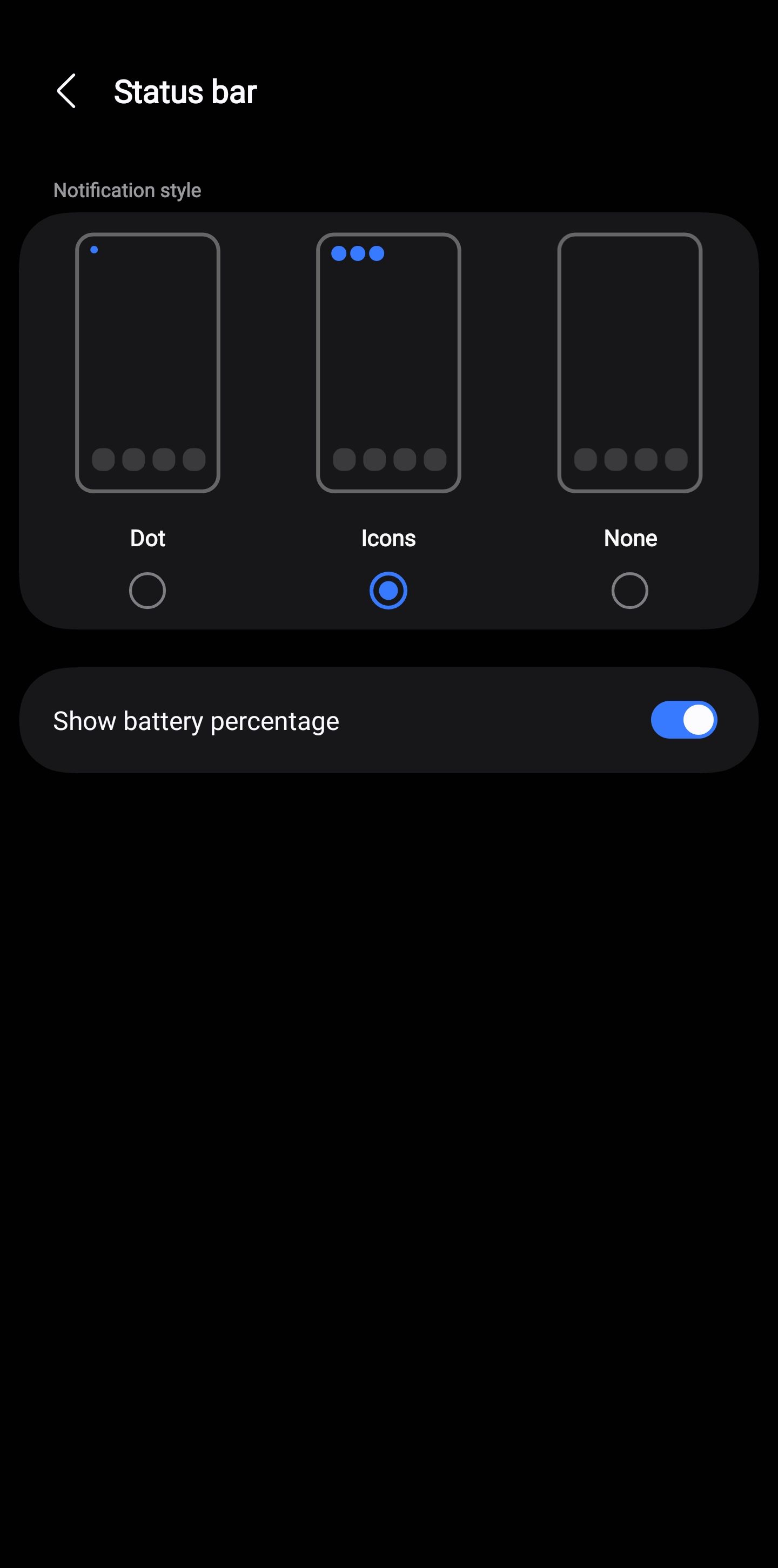Select the Dot notification style
This screenshot has height=1568, width=778.
(x=147, y=590)
